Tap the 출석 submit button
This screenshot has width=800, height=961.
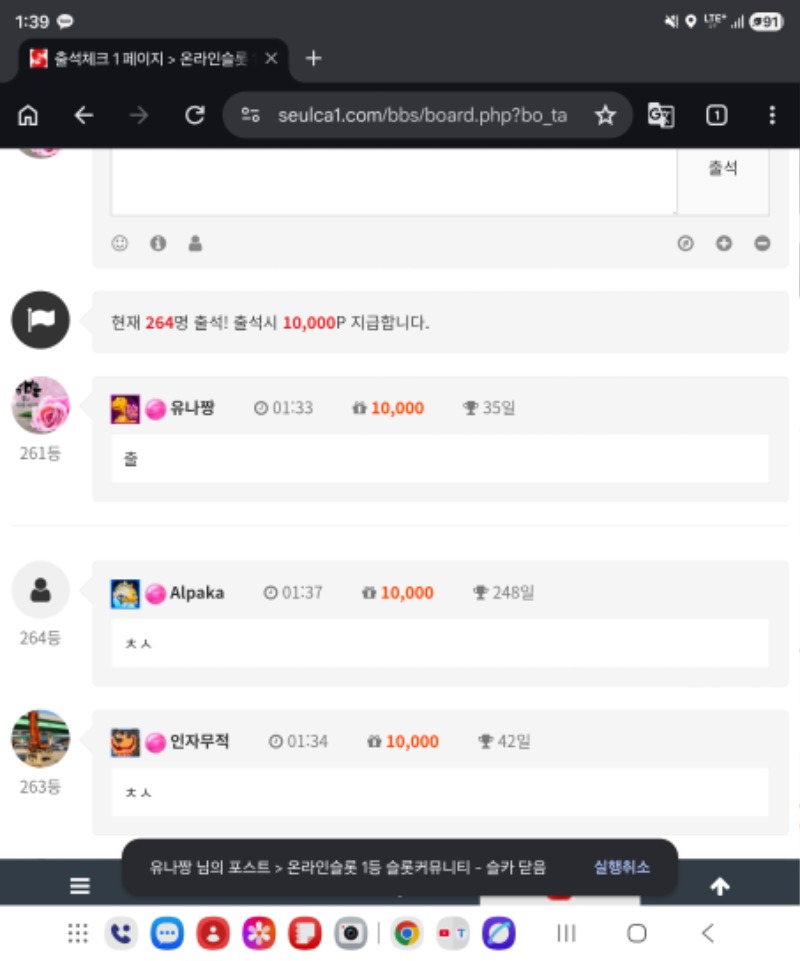pyautogui.click(x=723, y=169)
